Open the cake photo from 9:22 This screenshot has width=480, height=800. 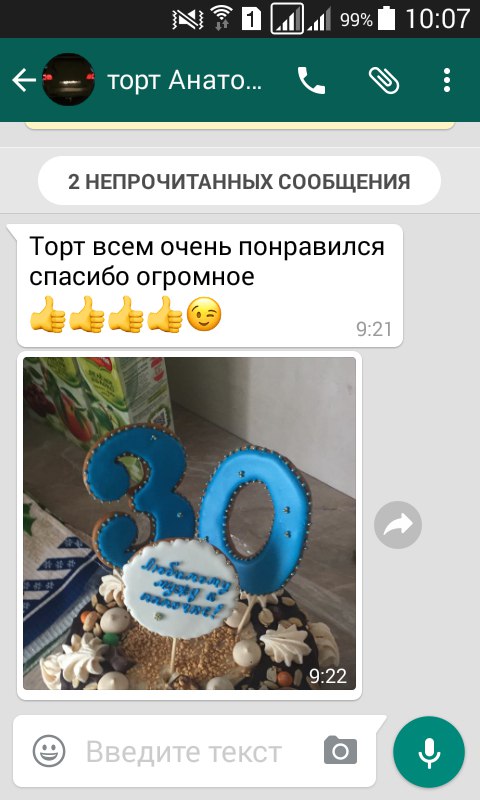point(189,523)
